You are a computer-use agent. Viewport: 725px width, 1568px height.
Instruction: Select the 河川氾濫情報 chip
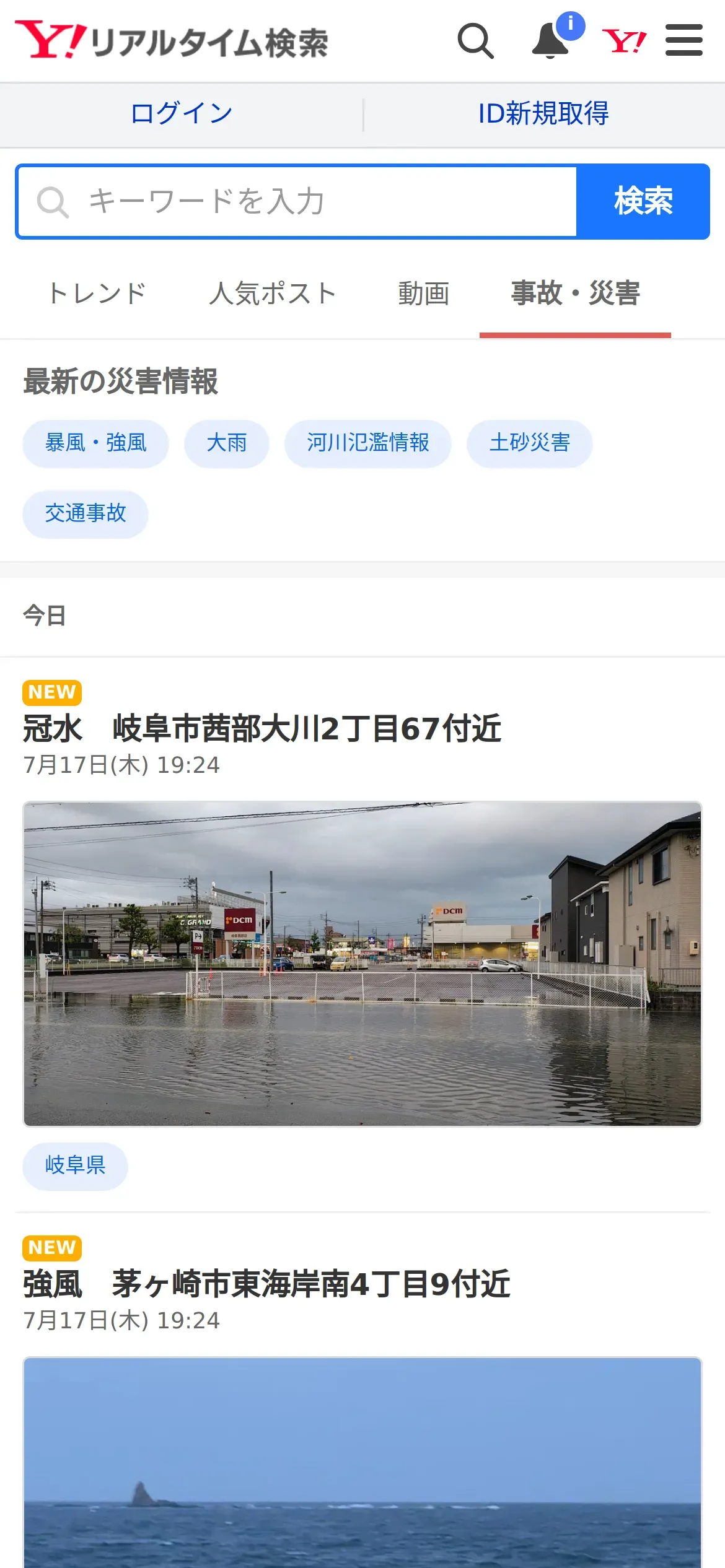click(368, 443)
